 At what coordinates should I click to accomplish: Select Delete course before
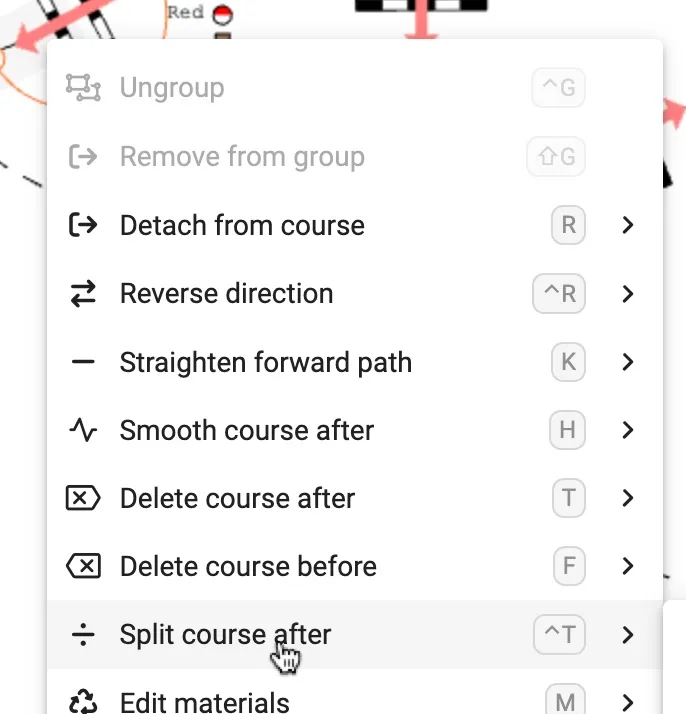click(x=248, y=567)
